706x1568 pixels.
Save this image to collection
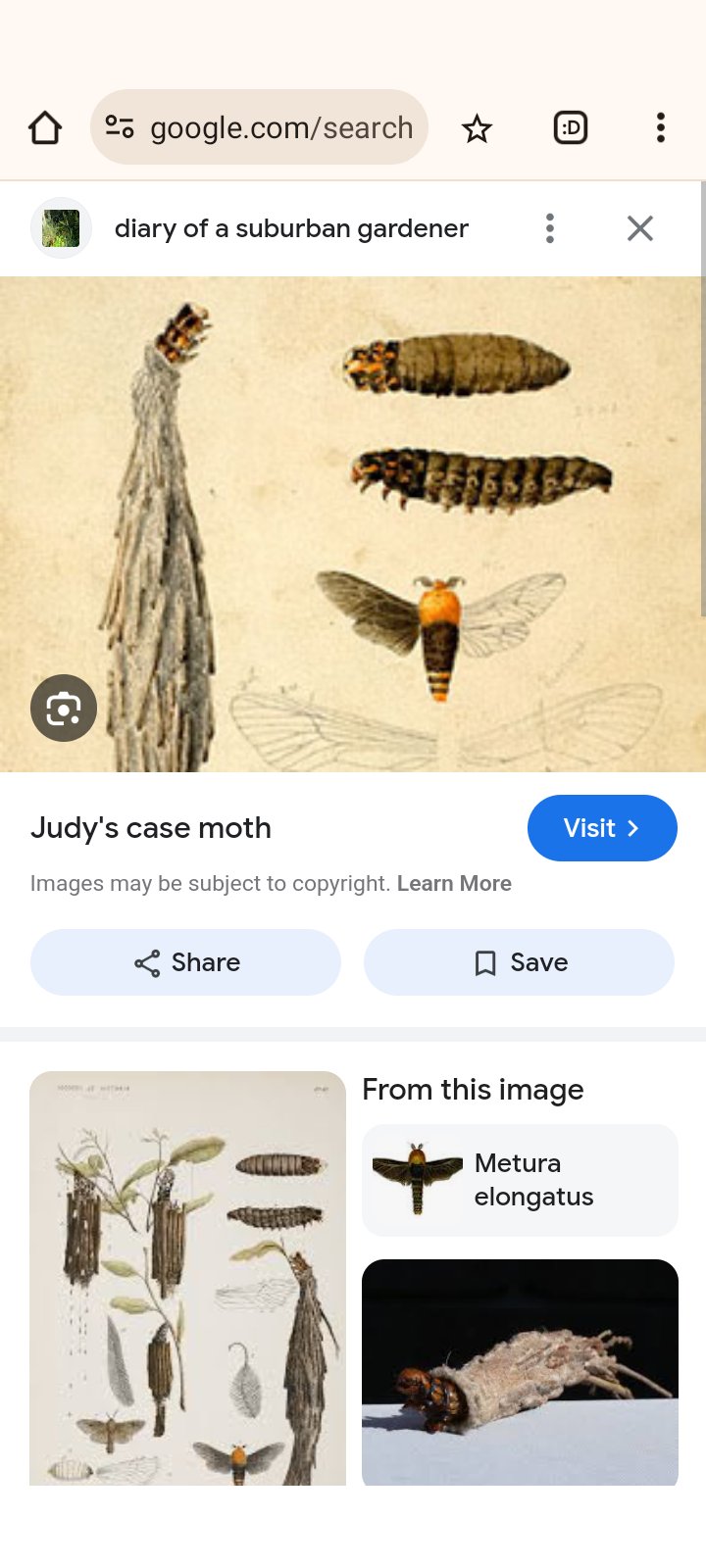pos(519,962)
